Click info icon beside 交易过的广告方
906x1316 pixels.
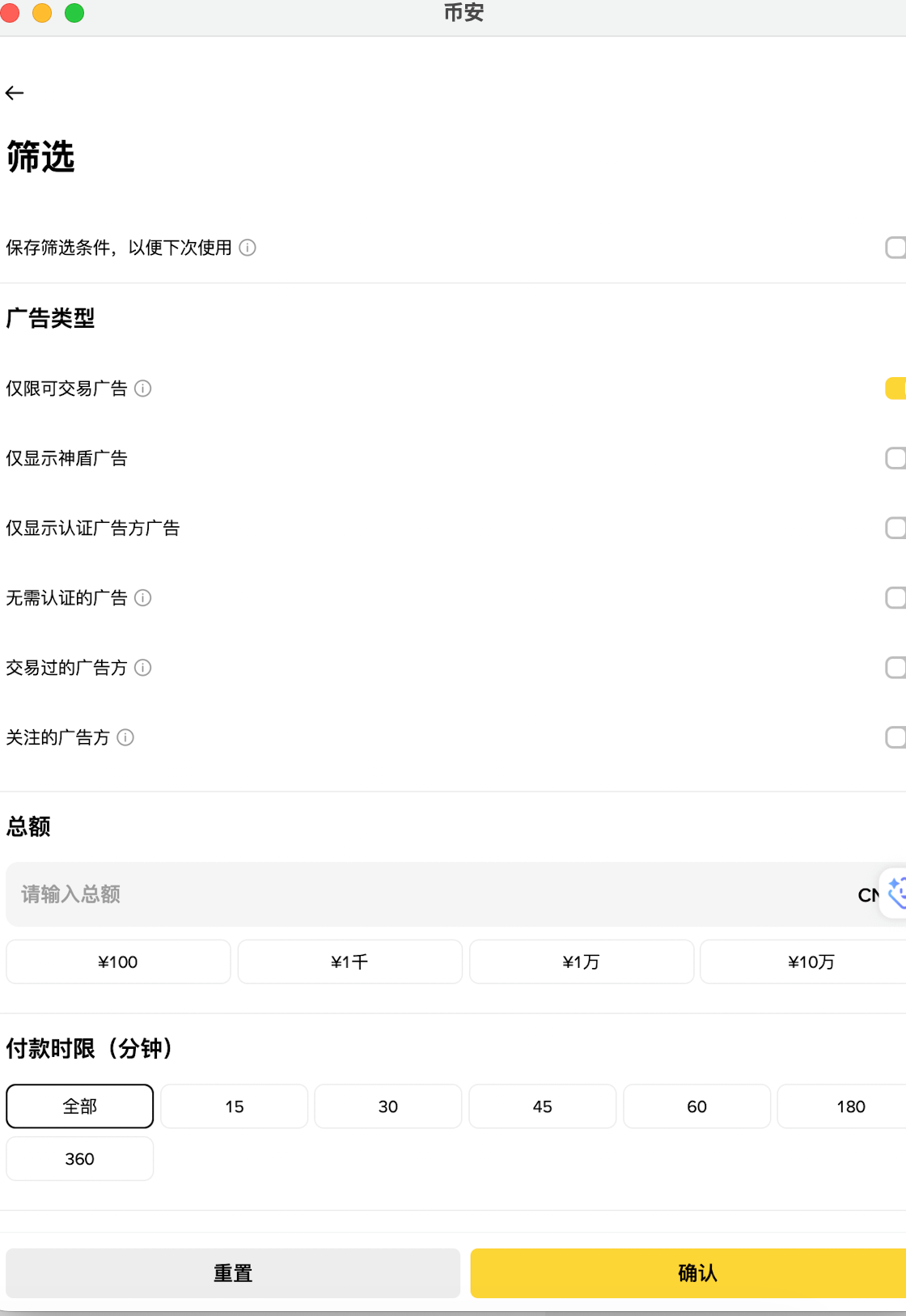142,669
